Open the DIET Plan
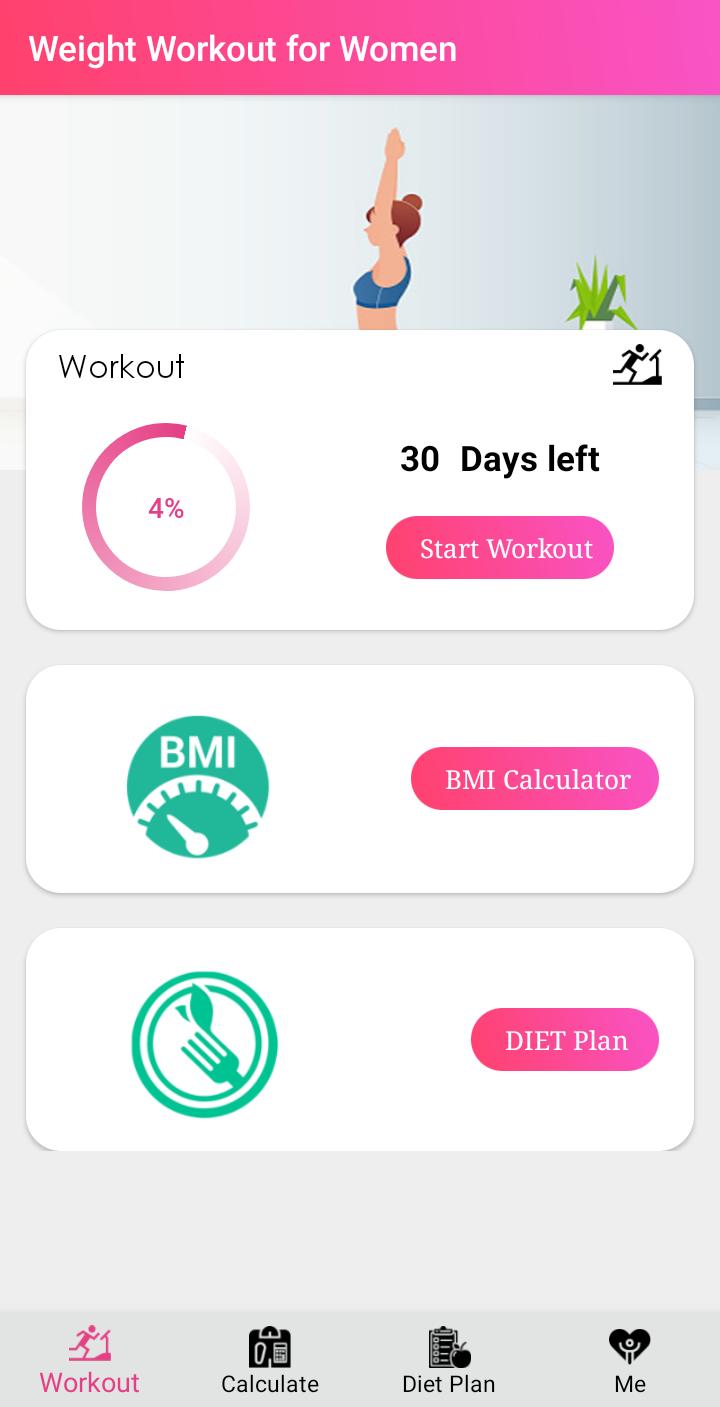 [x=564, y=1040]
